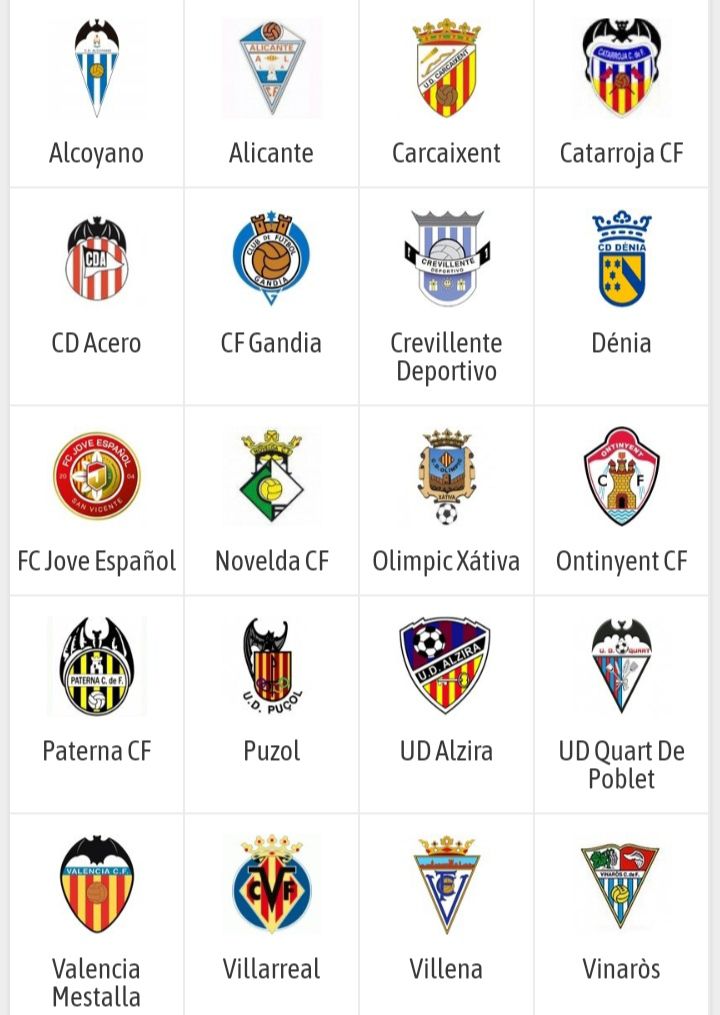Open Valencia Mestalla team
This screenshot has height=1015, width=720.
coord(97,910)
